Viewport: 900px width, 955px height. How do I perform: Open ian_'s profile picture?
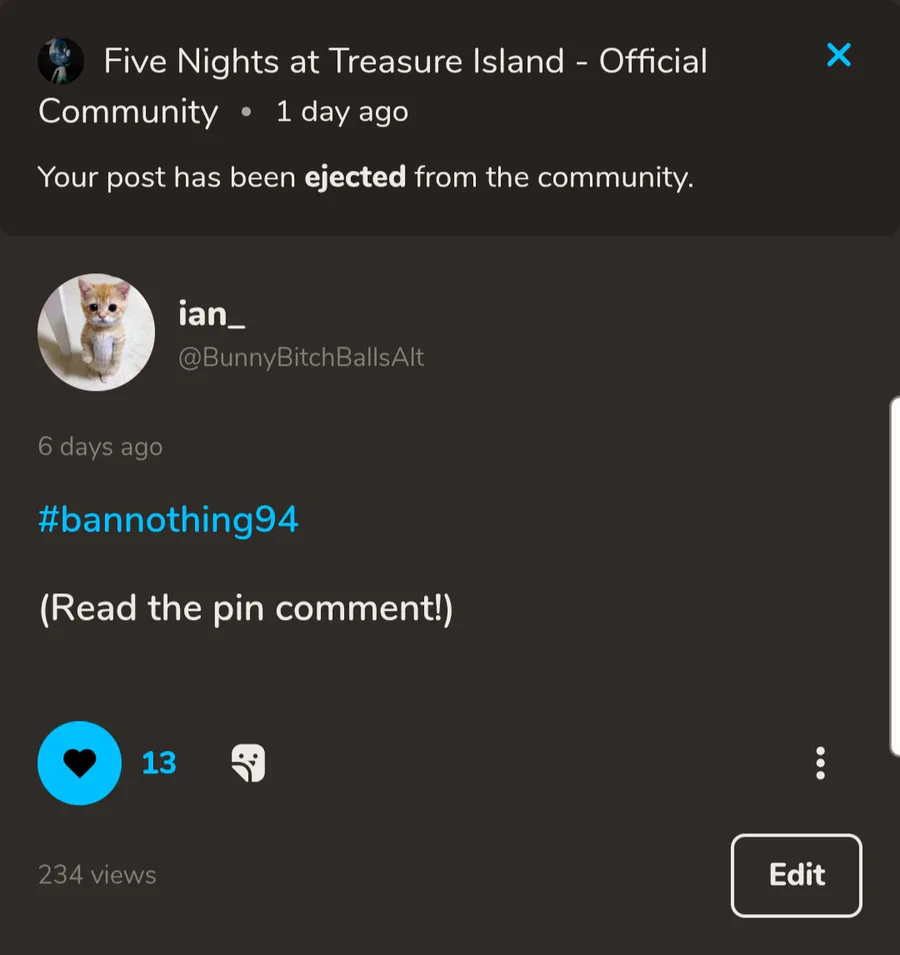(x=96, y=332)
